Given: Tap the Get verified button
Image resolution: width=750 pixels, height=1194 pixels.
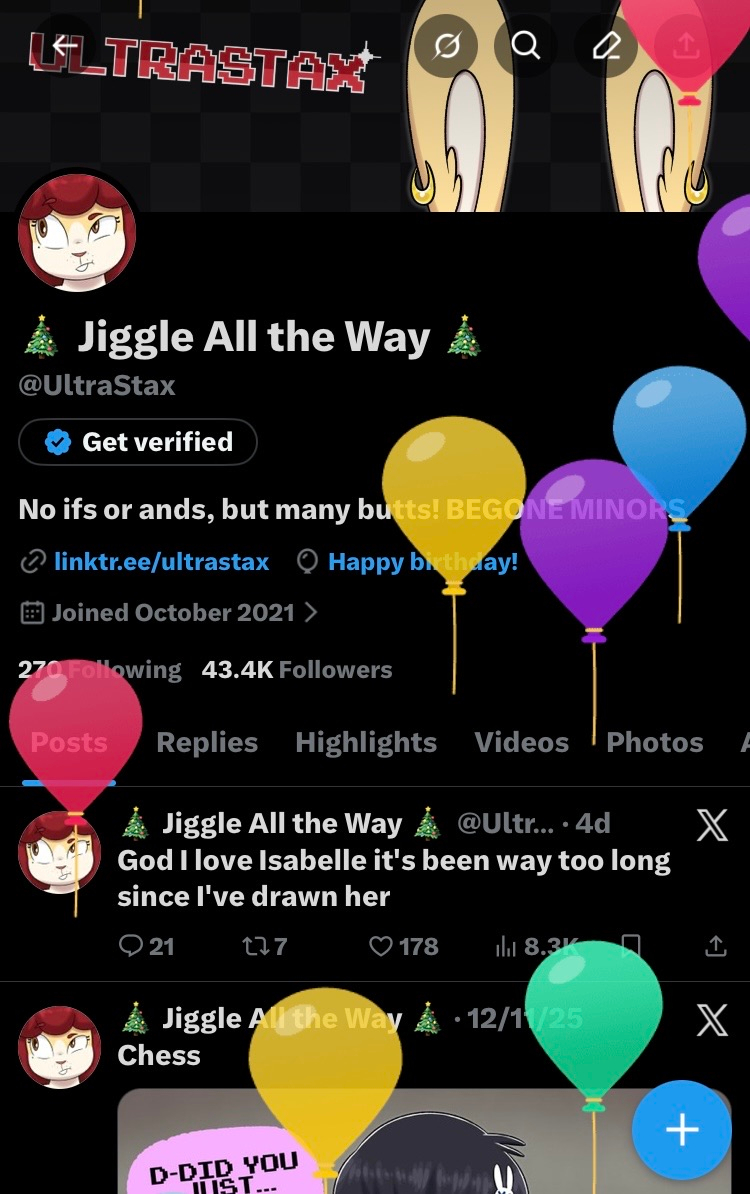Looking at the screenshot, I should [x=138, y=442].
